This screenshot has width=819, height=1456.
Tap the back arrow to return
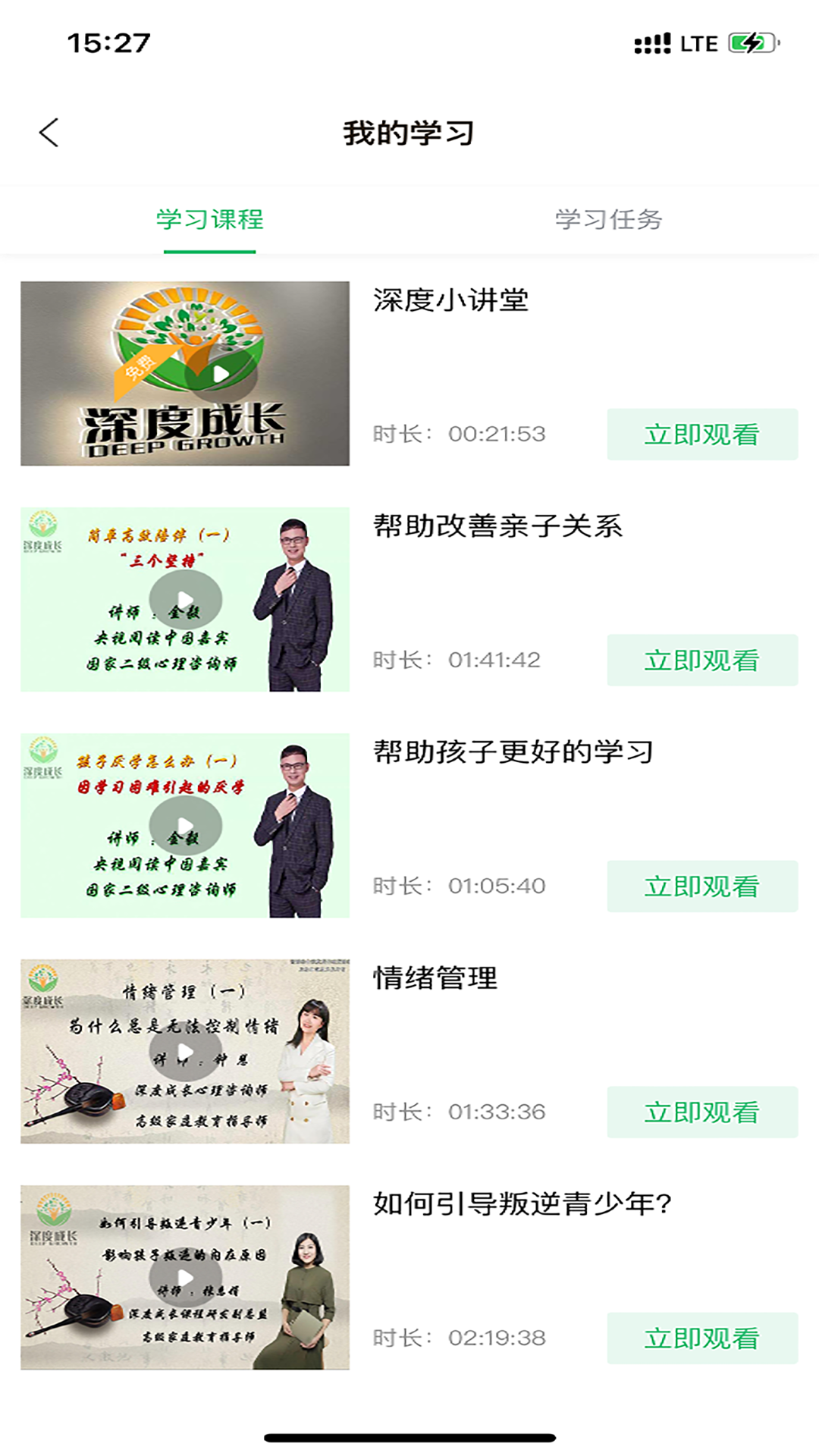coord(48,133)
